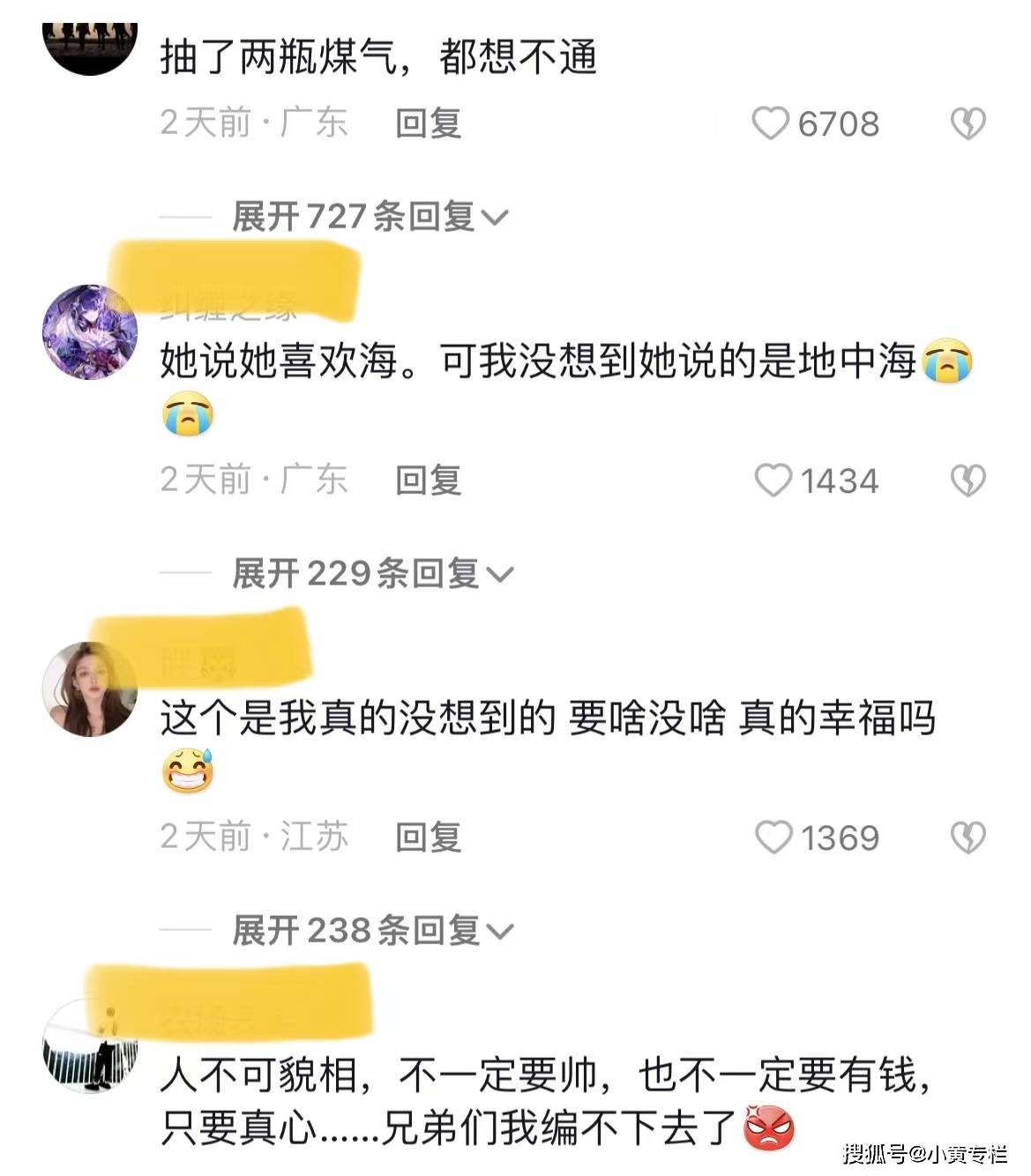Dislike the 真的幸福吗 comment from 江苏
The height and width of the screenshot is (1176, 1031).
pyautogui.click(x=967, y=837)
